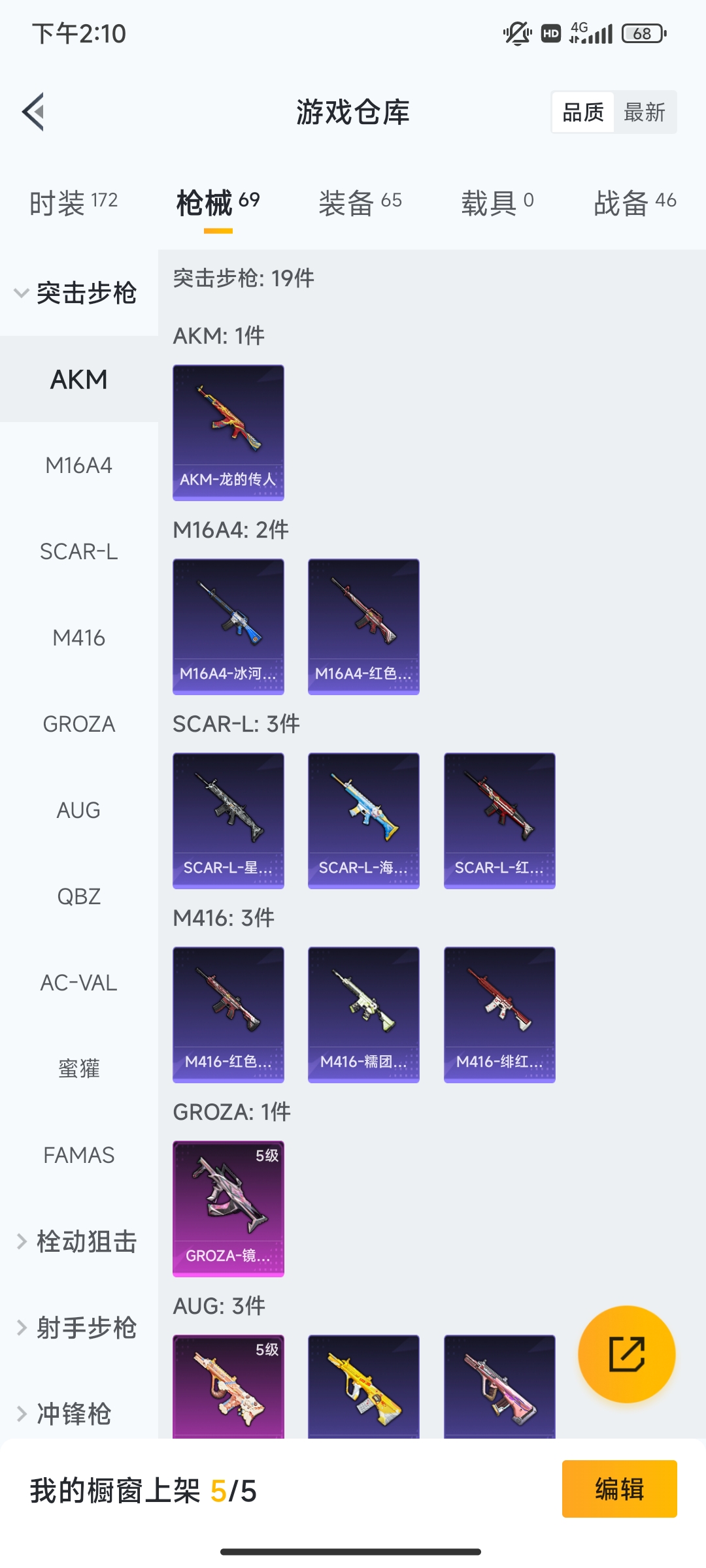The height and width of the screenshot is (1568, 706).
Task: Jump to M416 in the sidebar
Action: [x=78, y=638]
